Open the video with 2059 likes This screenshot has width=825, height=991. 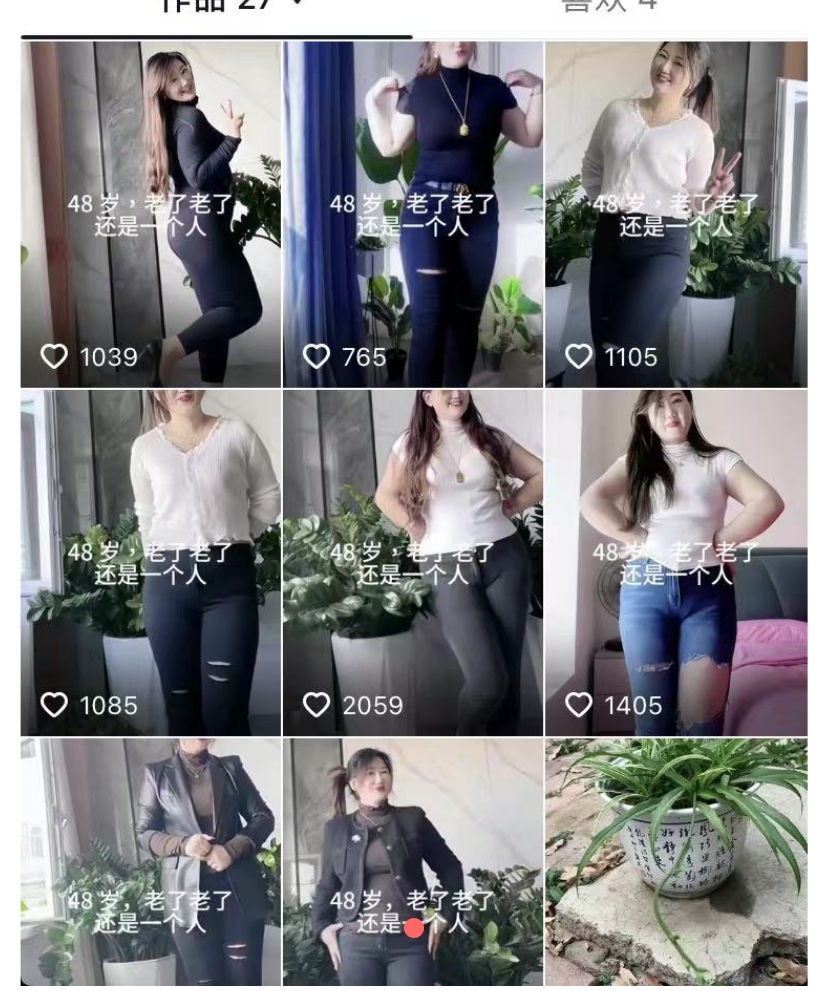[x=413, y=562]
